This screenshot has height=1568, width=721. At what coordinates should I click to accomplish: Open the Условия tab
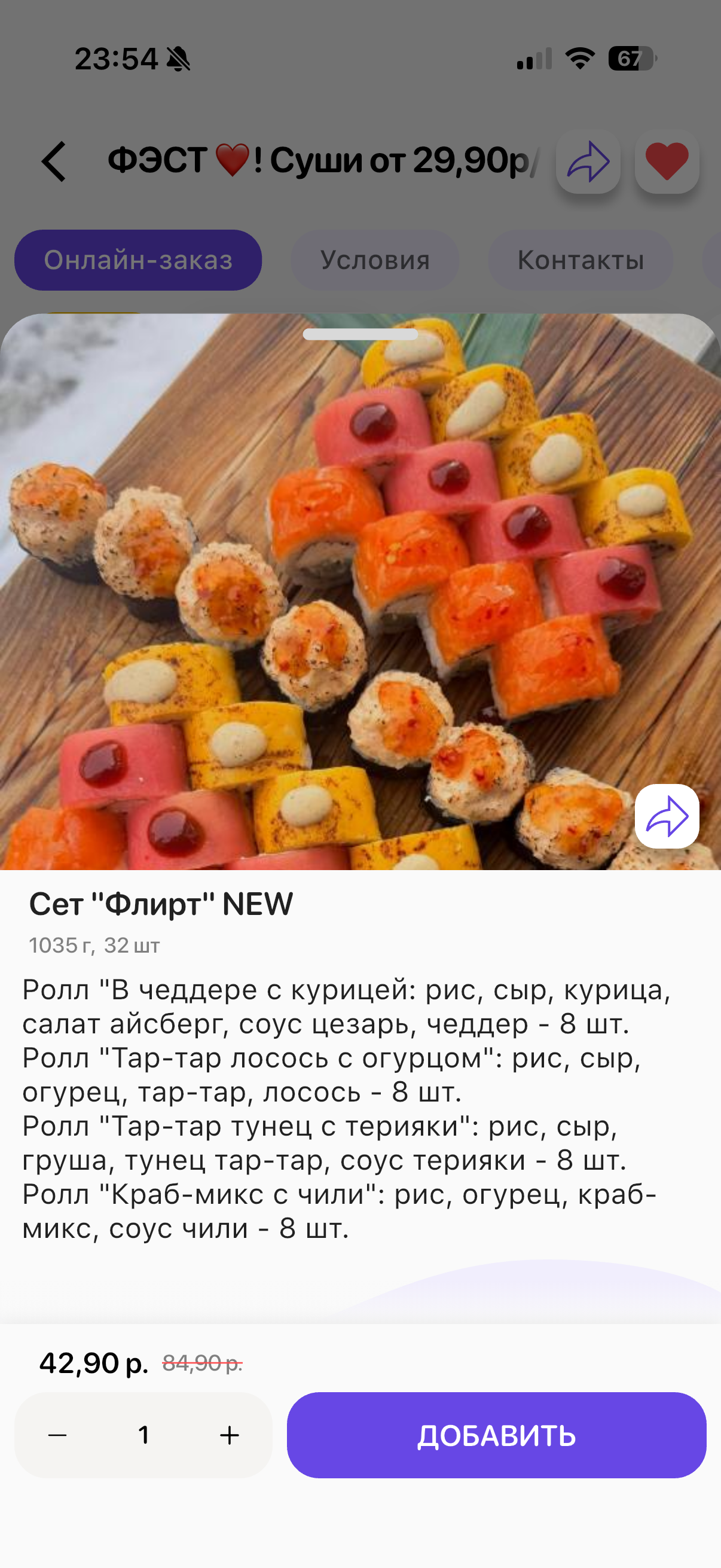375,260
